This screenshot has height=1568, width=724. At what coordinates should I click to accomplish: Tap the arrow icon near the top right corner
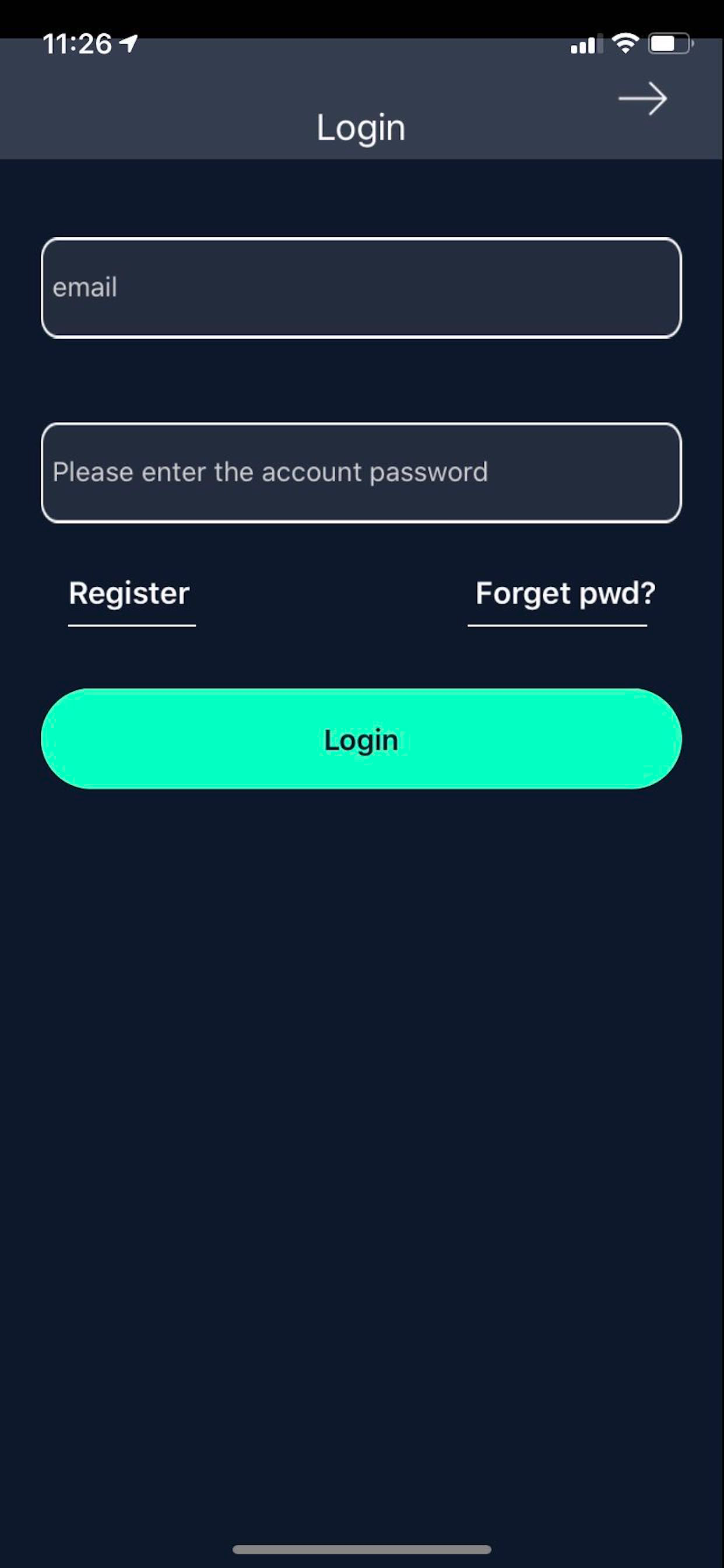(x=644, y=97)
